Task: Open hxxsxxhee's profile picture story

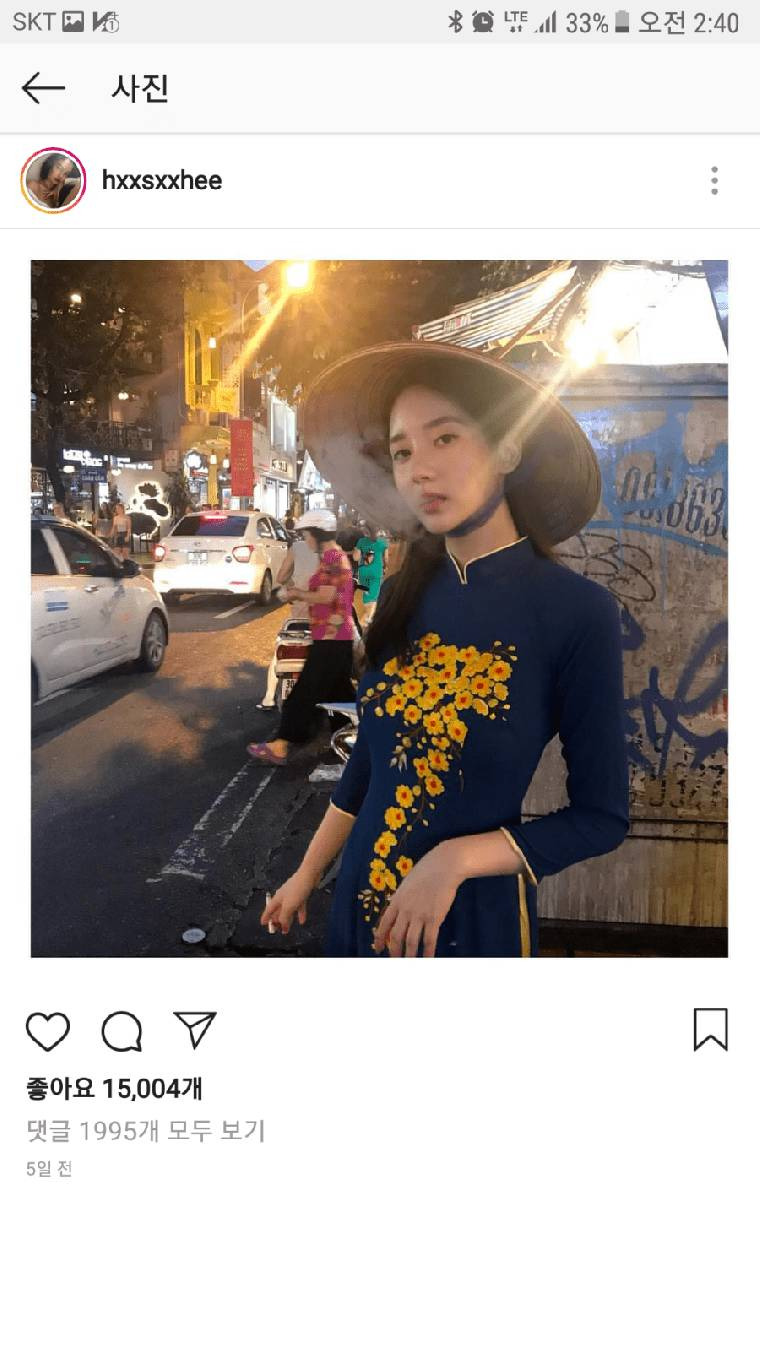Action: tap(53, 180)
